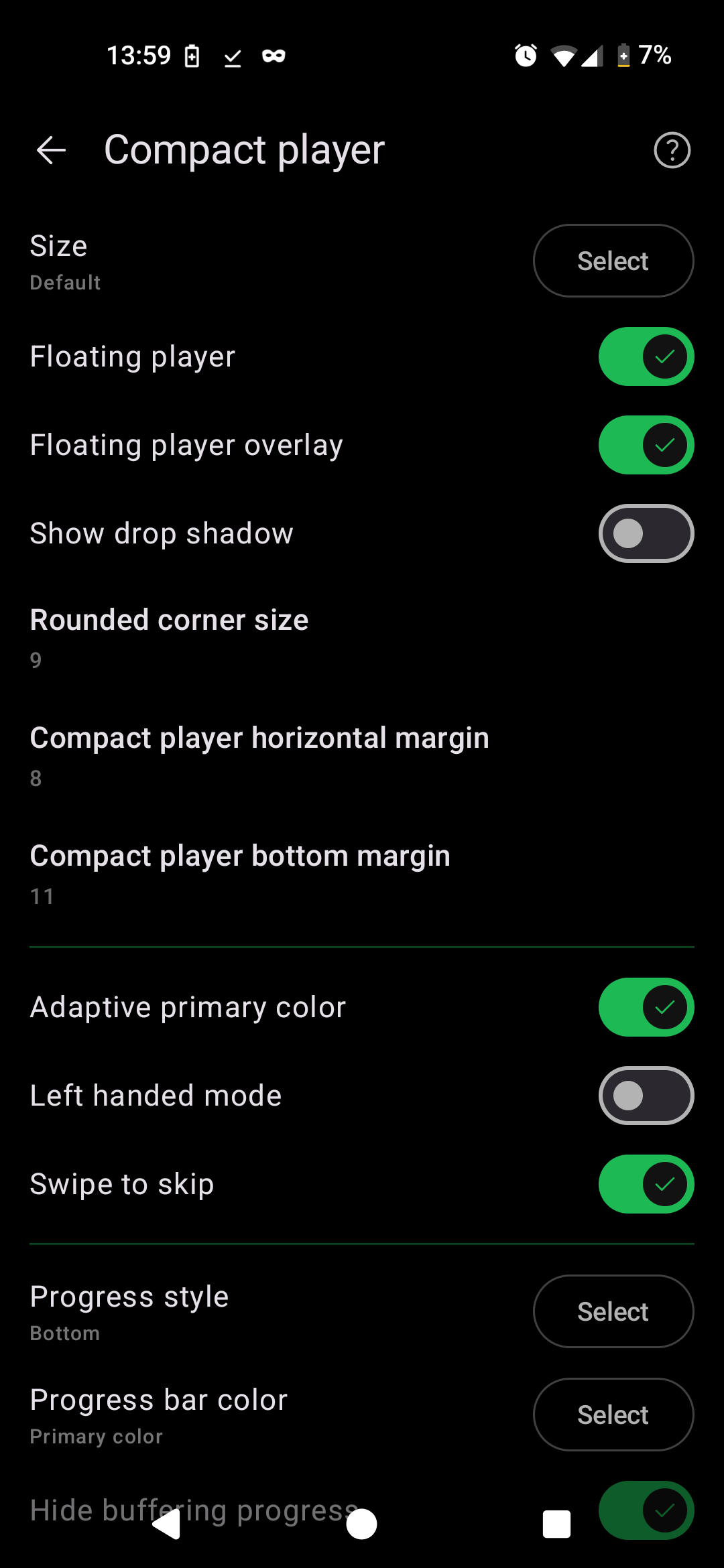Tap Select button for Size
The height and width of the screenshot is (1568, 724).
pyautogui.click(x=613, y=261)
